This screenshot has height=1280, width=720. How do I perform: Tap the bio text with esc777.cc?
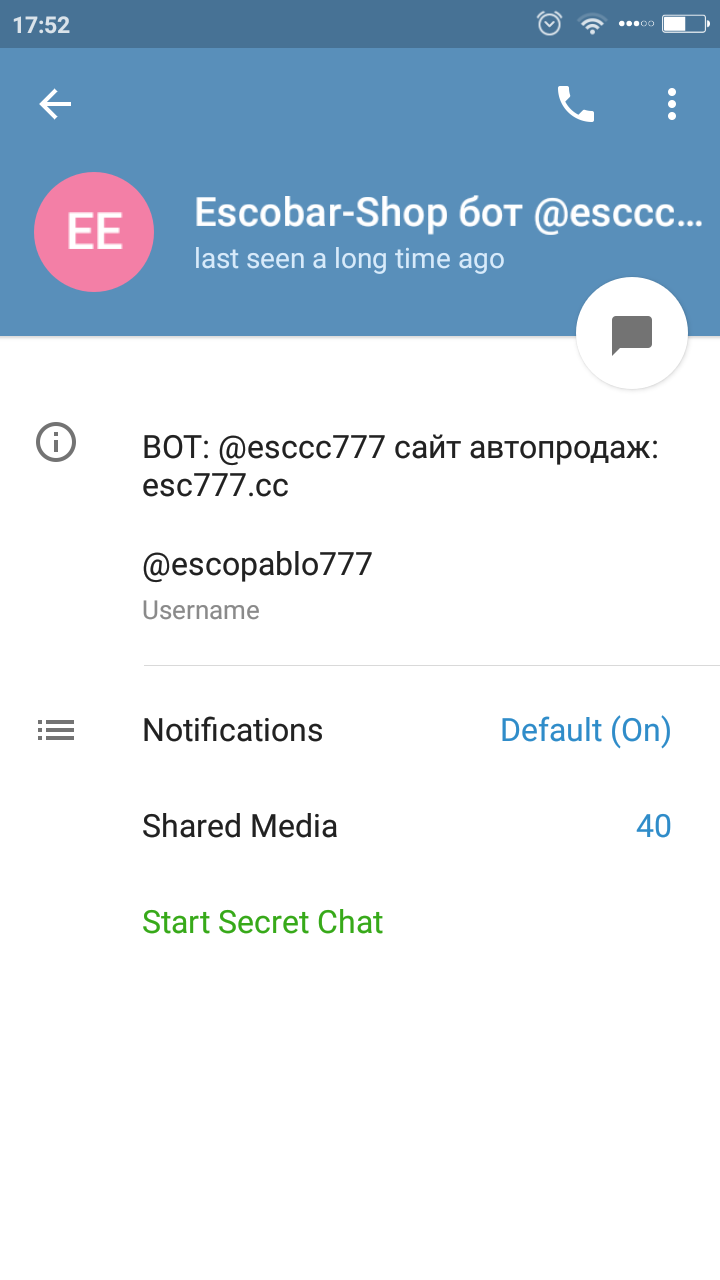pos(400,467)
